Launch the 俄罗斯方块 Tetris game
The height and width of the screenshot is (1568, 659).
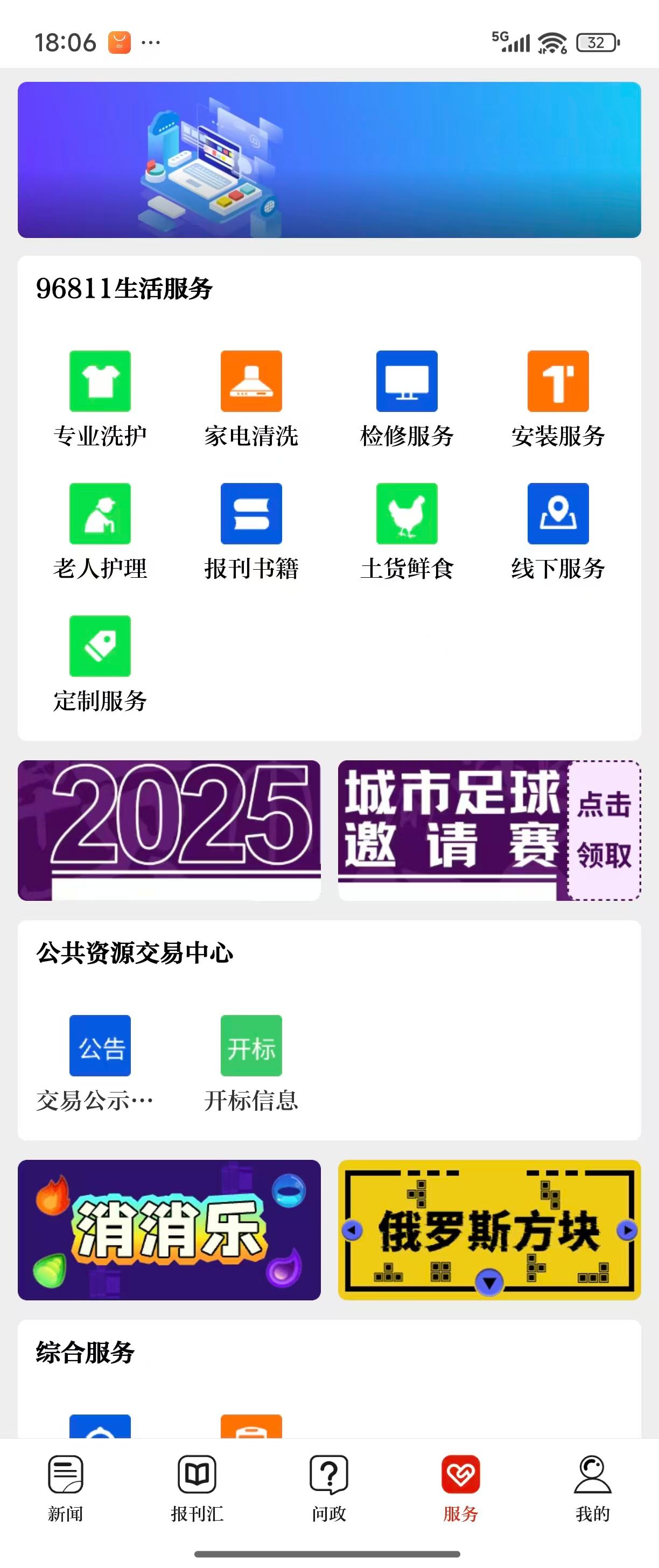[x=489, y=1229]
